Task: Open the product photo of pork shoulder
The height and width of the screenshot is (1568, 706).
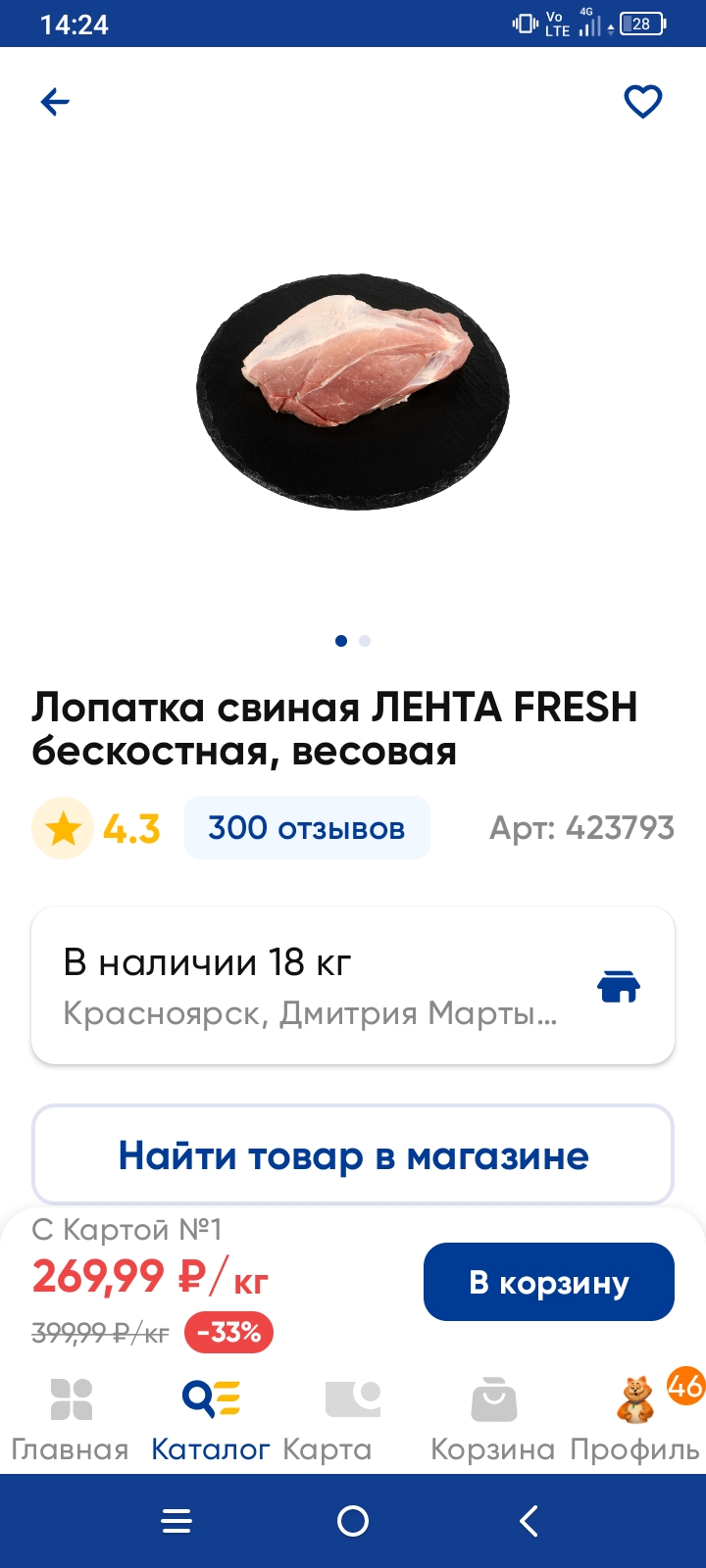Action: (x=353, y=390)
